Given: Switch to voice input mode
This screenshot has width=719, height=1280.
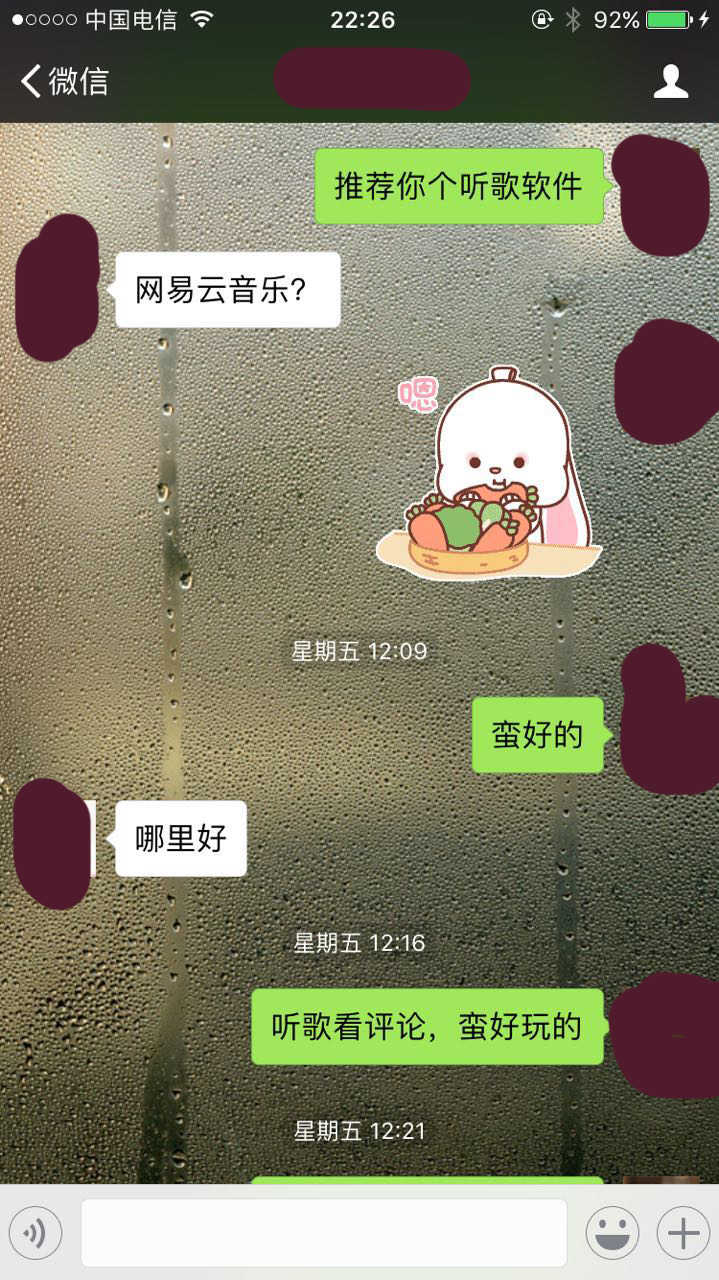Looking at the screenshot, I should (x=35, y=1233).
